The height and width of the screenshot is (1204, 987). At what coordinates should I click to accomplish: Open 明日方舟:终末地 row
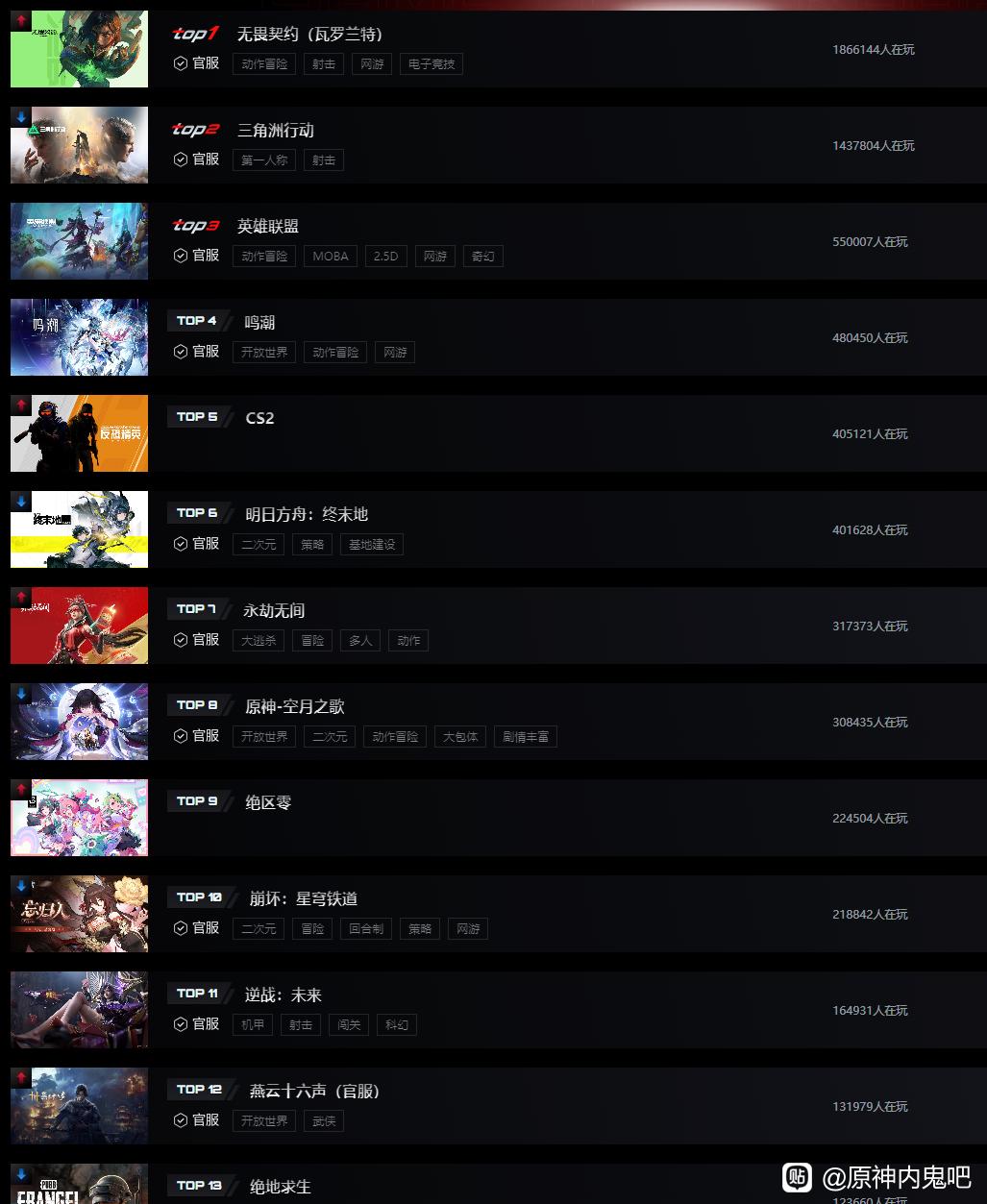(x=307, y=515)
